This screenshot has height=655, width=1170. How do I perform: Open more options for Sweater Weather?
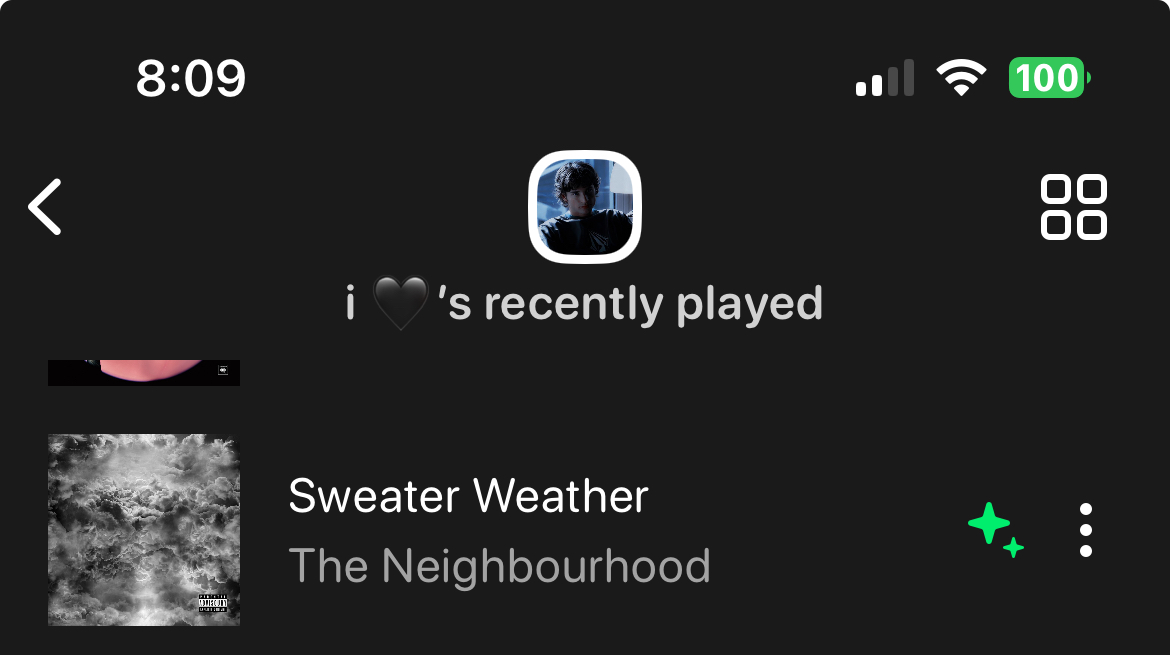tap(1086, 530)
